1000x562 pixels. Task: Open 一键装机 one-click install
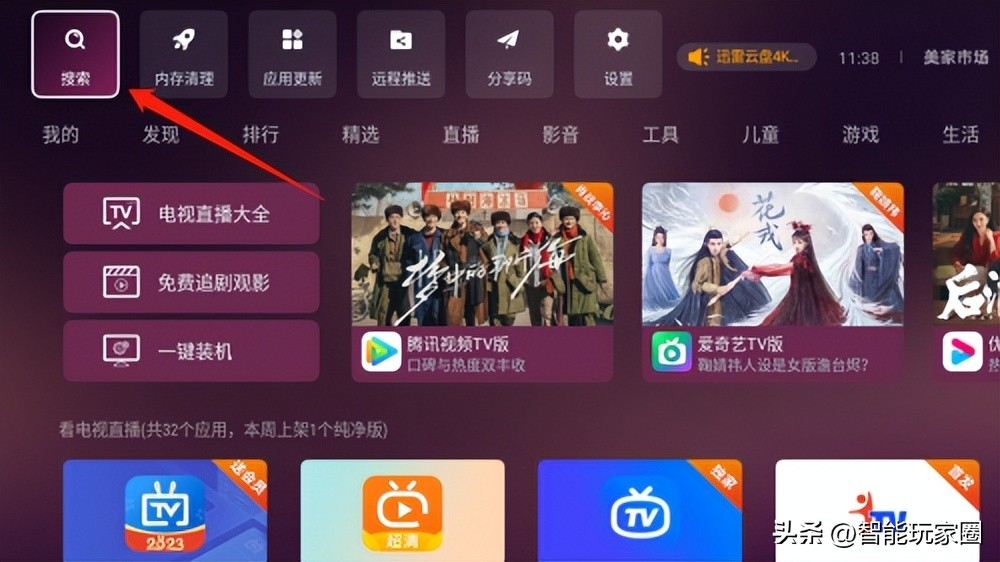pyautogui.click(x=191, y=350)
